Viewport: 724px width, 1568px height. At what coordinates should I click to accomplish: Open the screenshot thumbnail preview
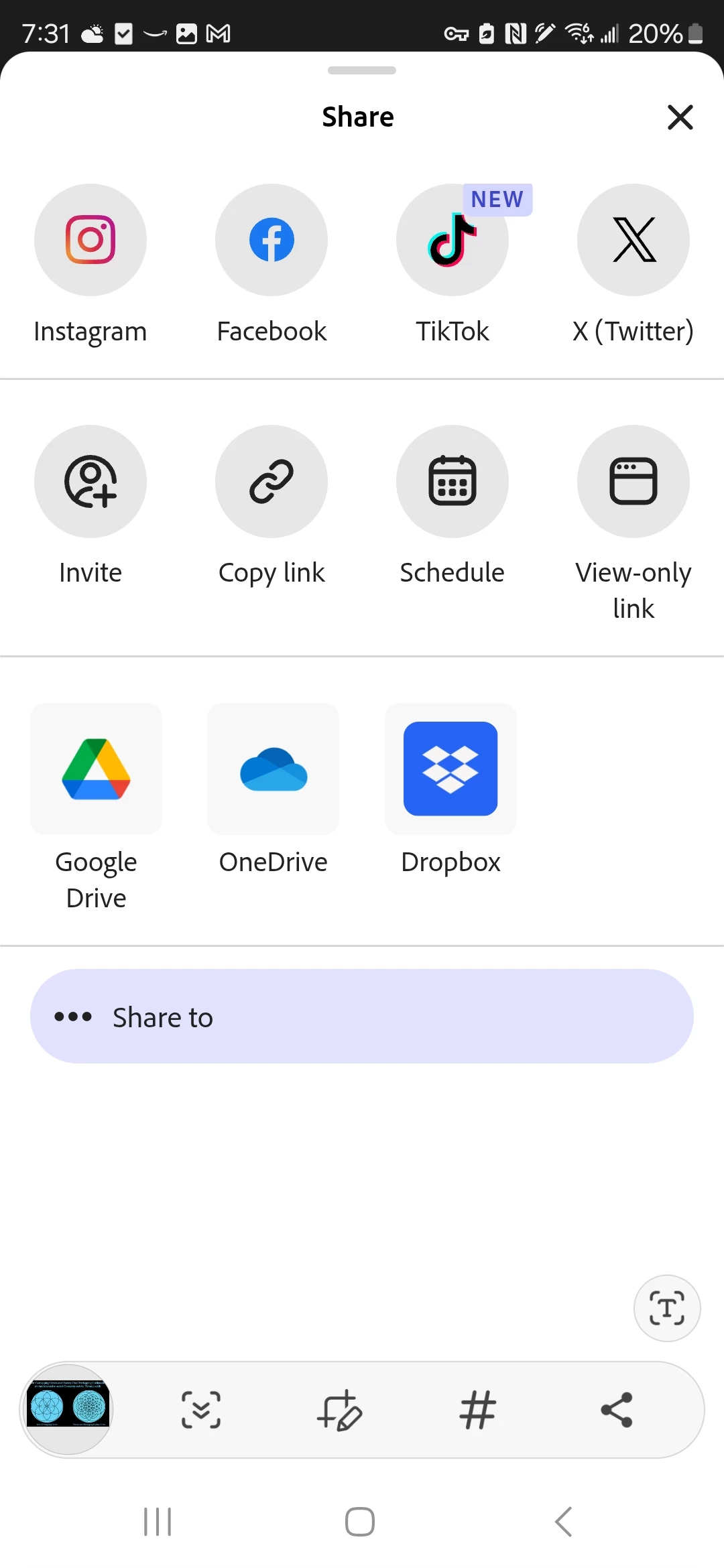pyautogui.click(x=68, y=1409)
